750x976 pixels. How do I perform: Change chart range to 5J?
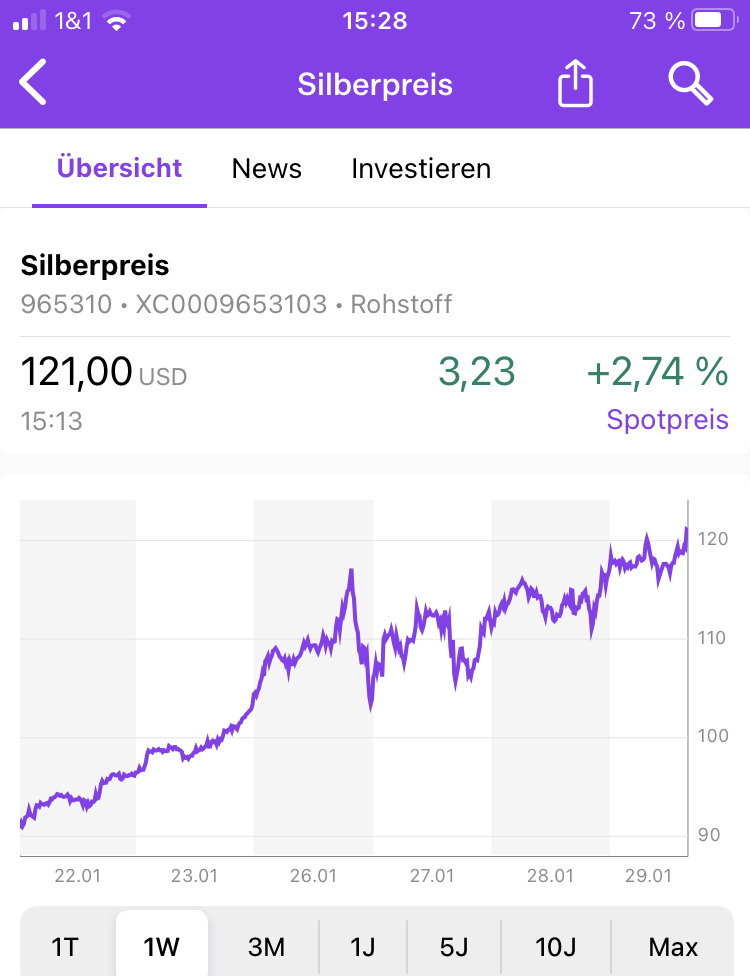pos(455,946)
